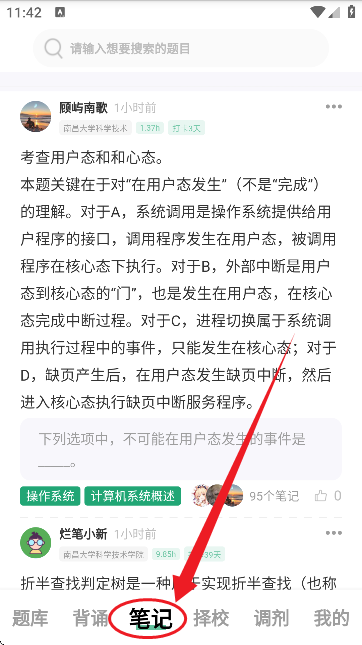The width and height of the screenshot is (362, 645).
Task: Open the quoted question about 用户态
Action: tap(181, 449)
